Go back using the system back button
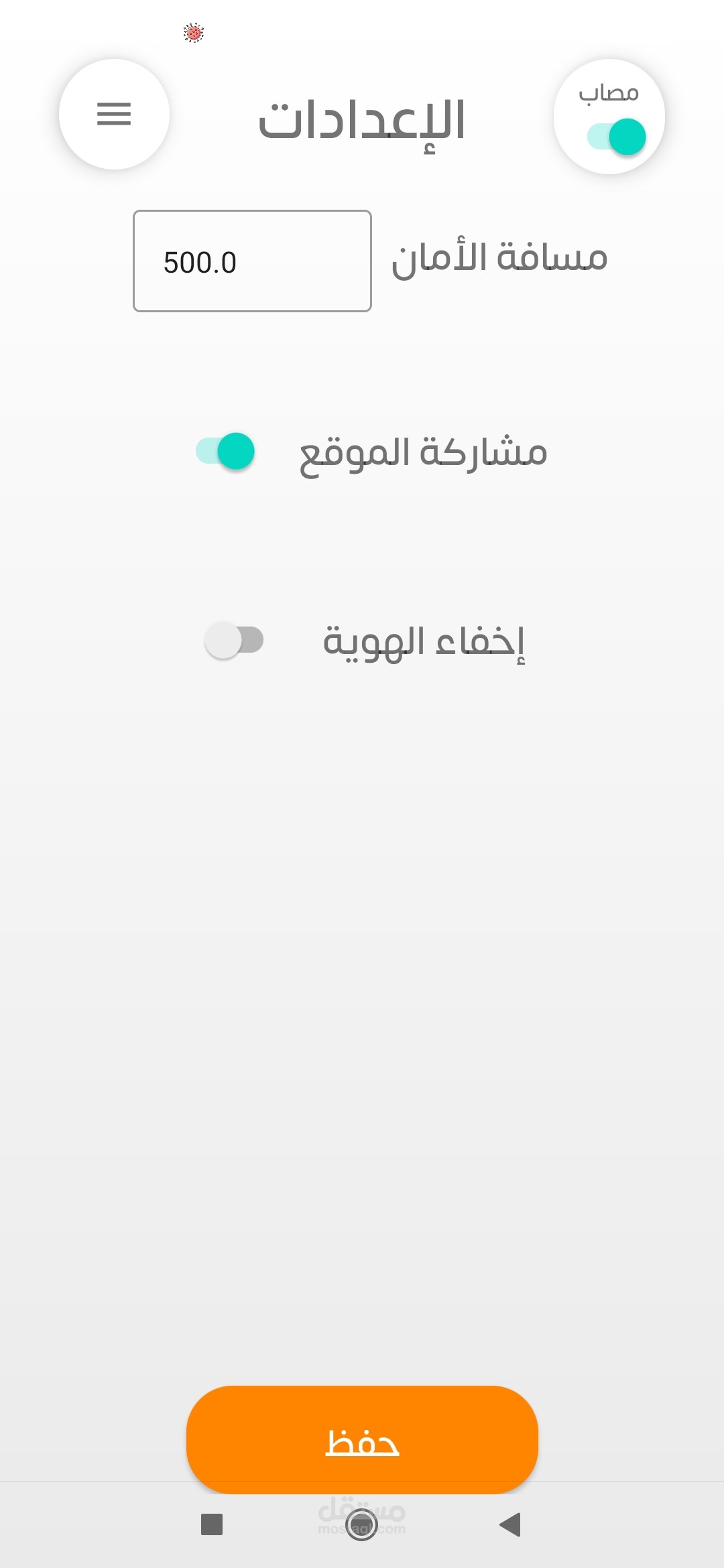The width and height of the screenshot is (724, 1568). point(511,1524)
